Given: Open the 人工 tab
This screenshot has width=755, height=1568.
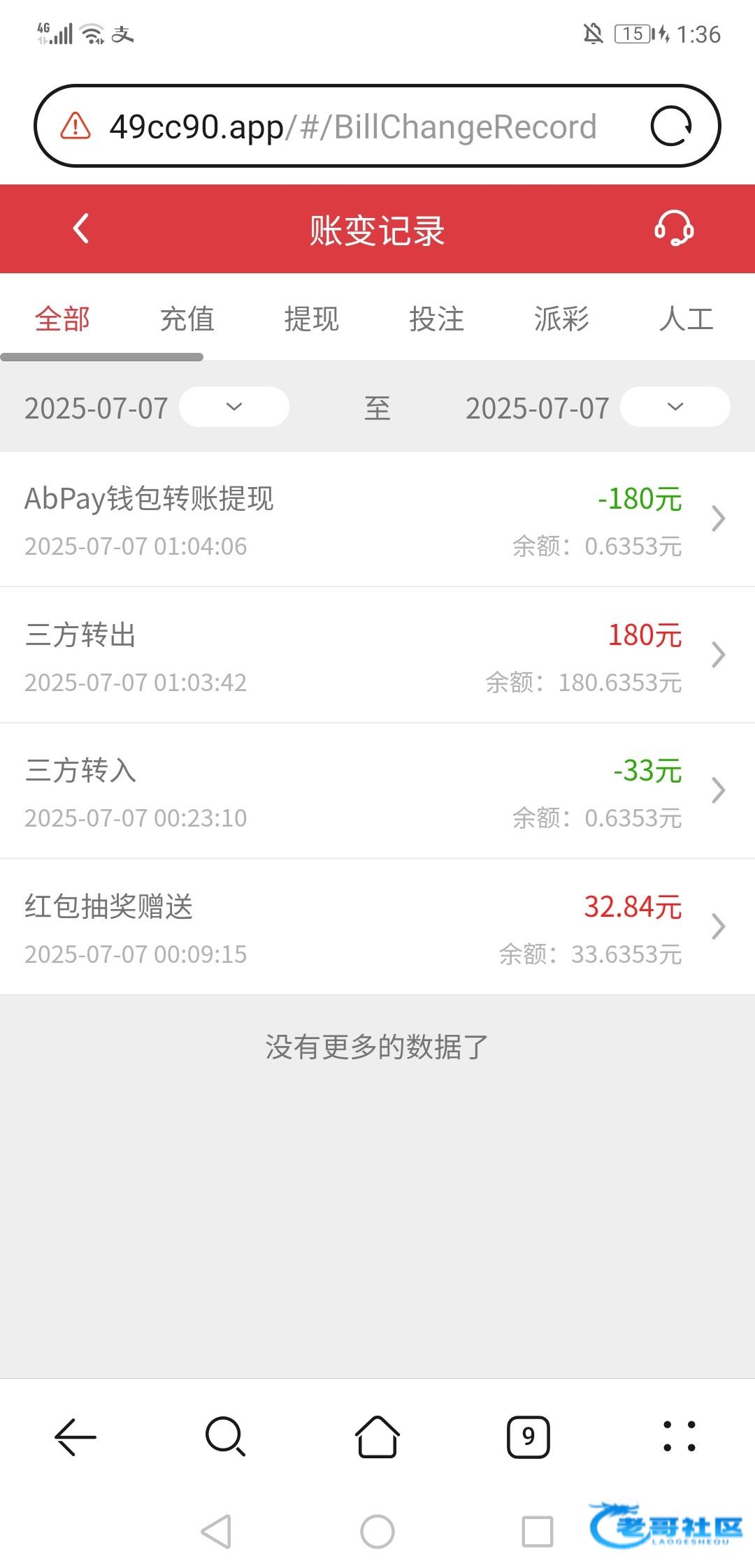Looking at the screenshot, I should click(x=686, y=319).
